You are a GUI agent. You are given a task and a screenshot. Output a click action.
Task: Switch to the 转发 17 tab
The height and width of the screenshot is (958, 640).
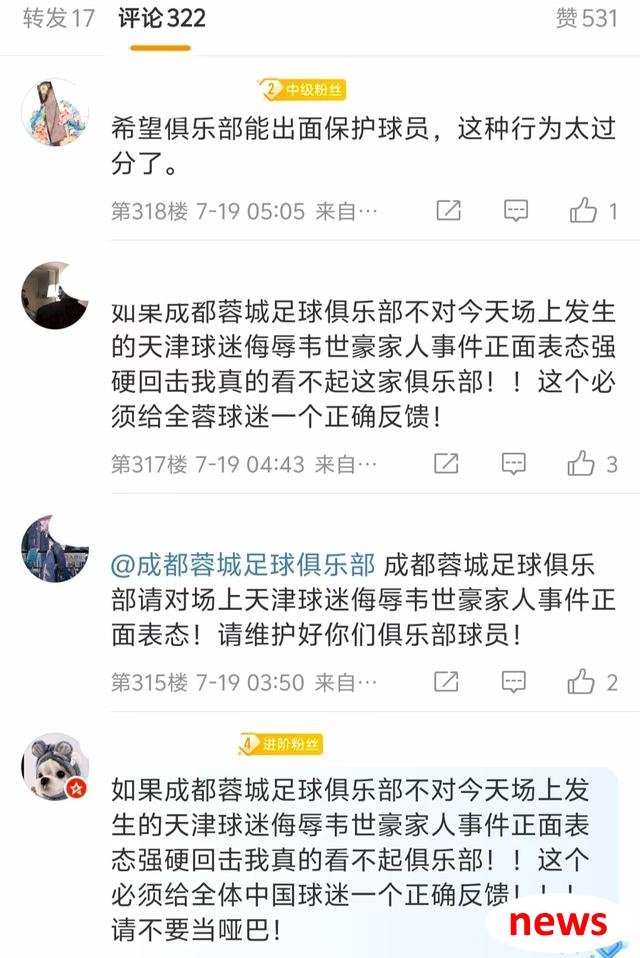coord(58,19)
